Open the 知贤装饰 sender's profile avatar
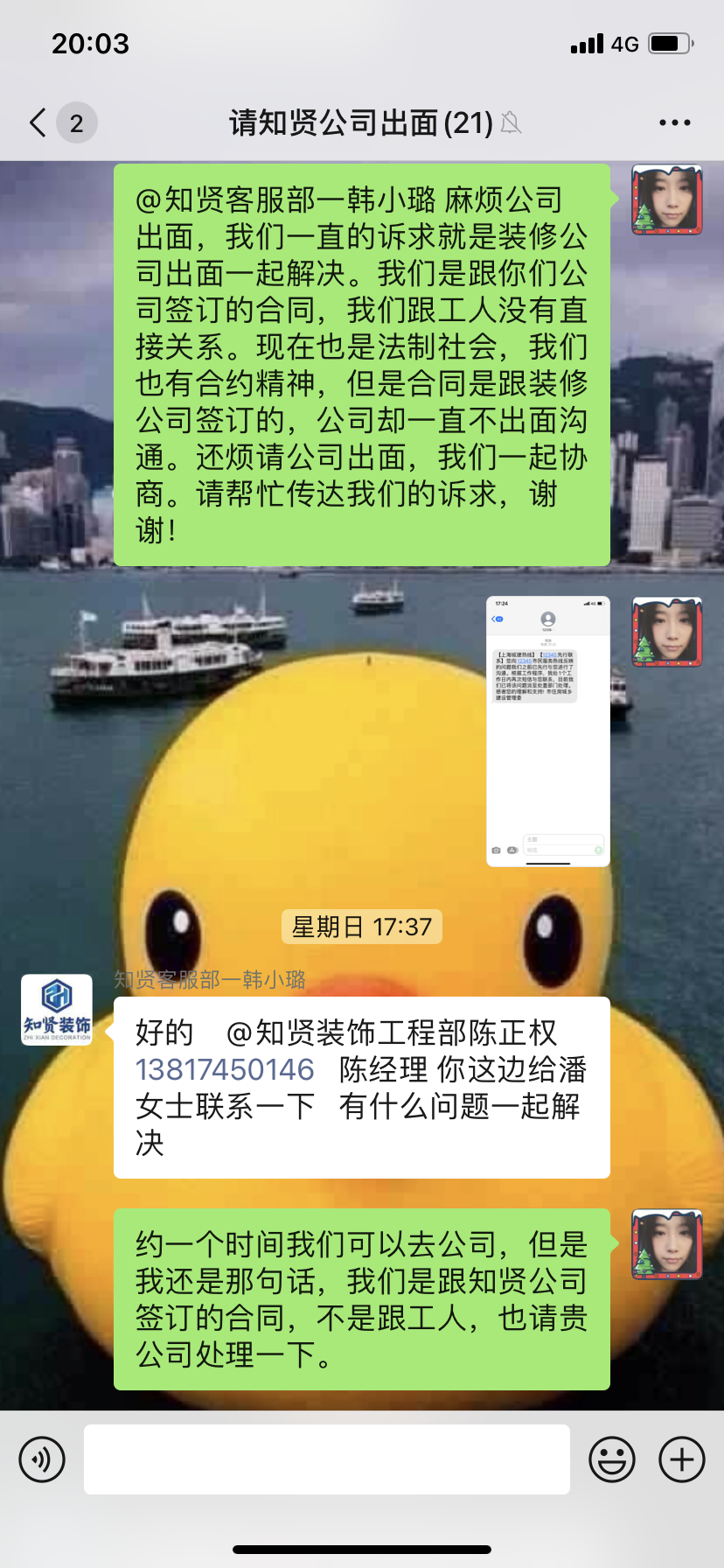Screen dimensions: 724x1568 (x=57, y=1010)
